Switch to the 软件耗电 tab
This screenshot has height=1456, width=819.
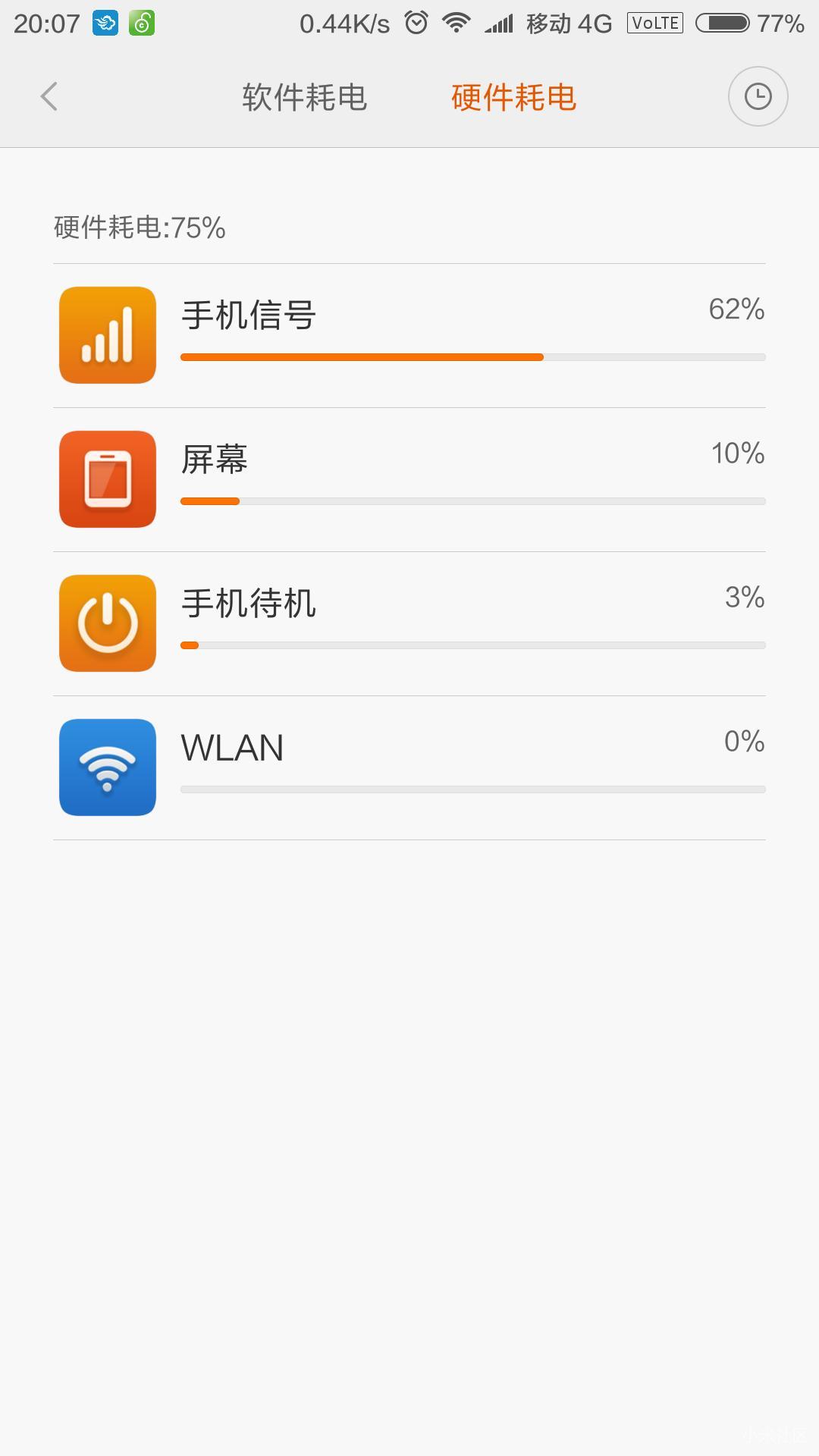click(304, 97)
